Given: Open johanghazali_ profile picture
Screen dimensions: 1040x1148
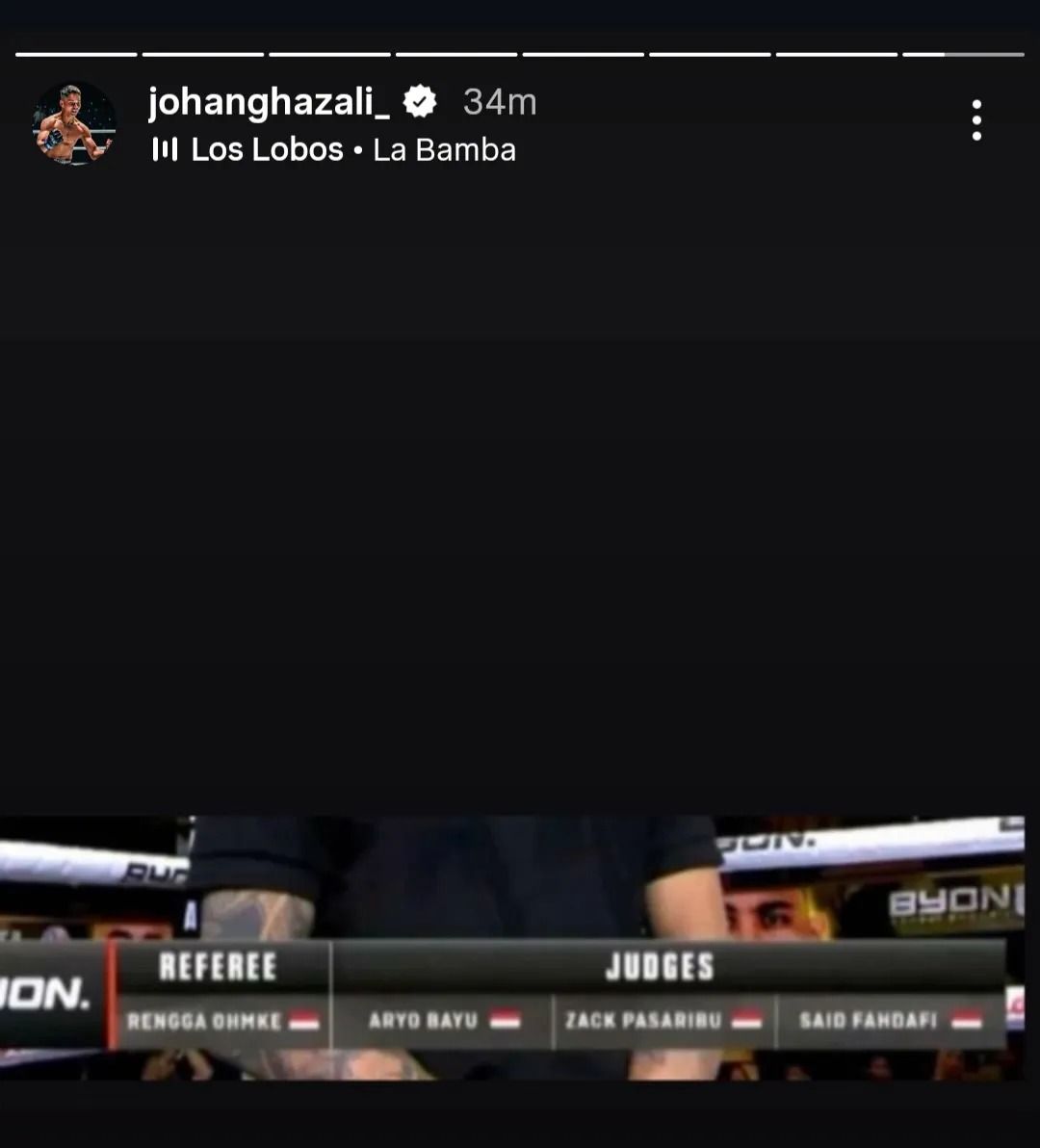Looking at the screenshot, I should 74,123.
